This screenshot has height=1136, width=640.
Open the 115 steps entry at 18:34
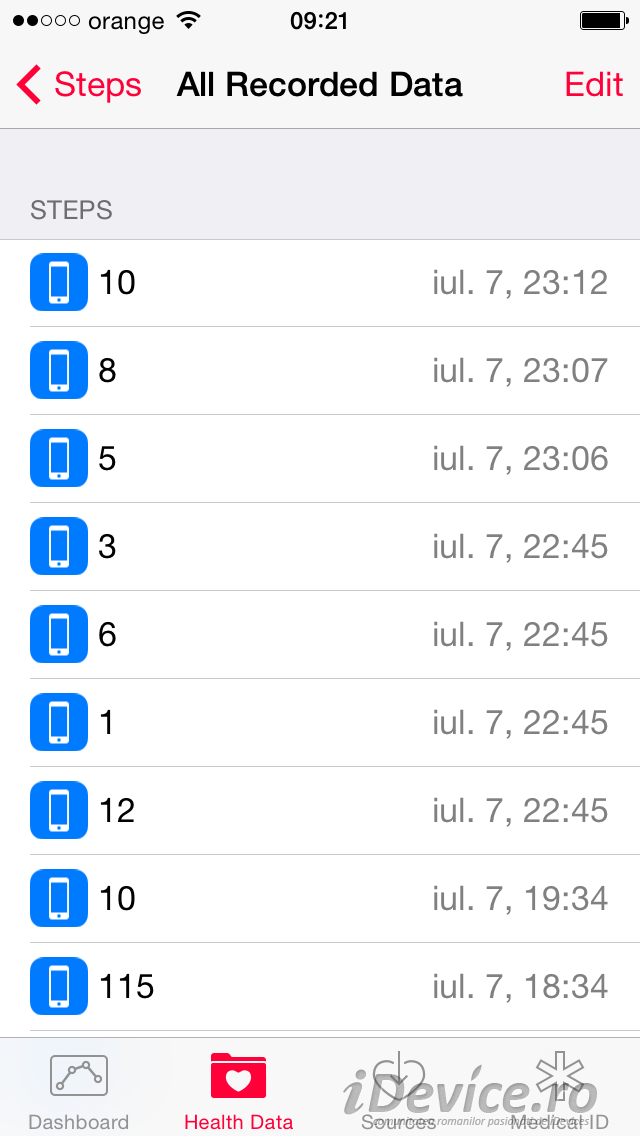pyautogui.click(x=320, y=987)
